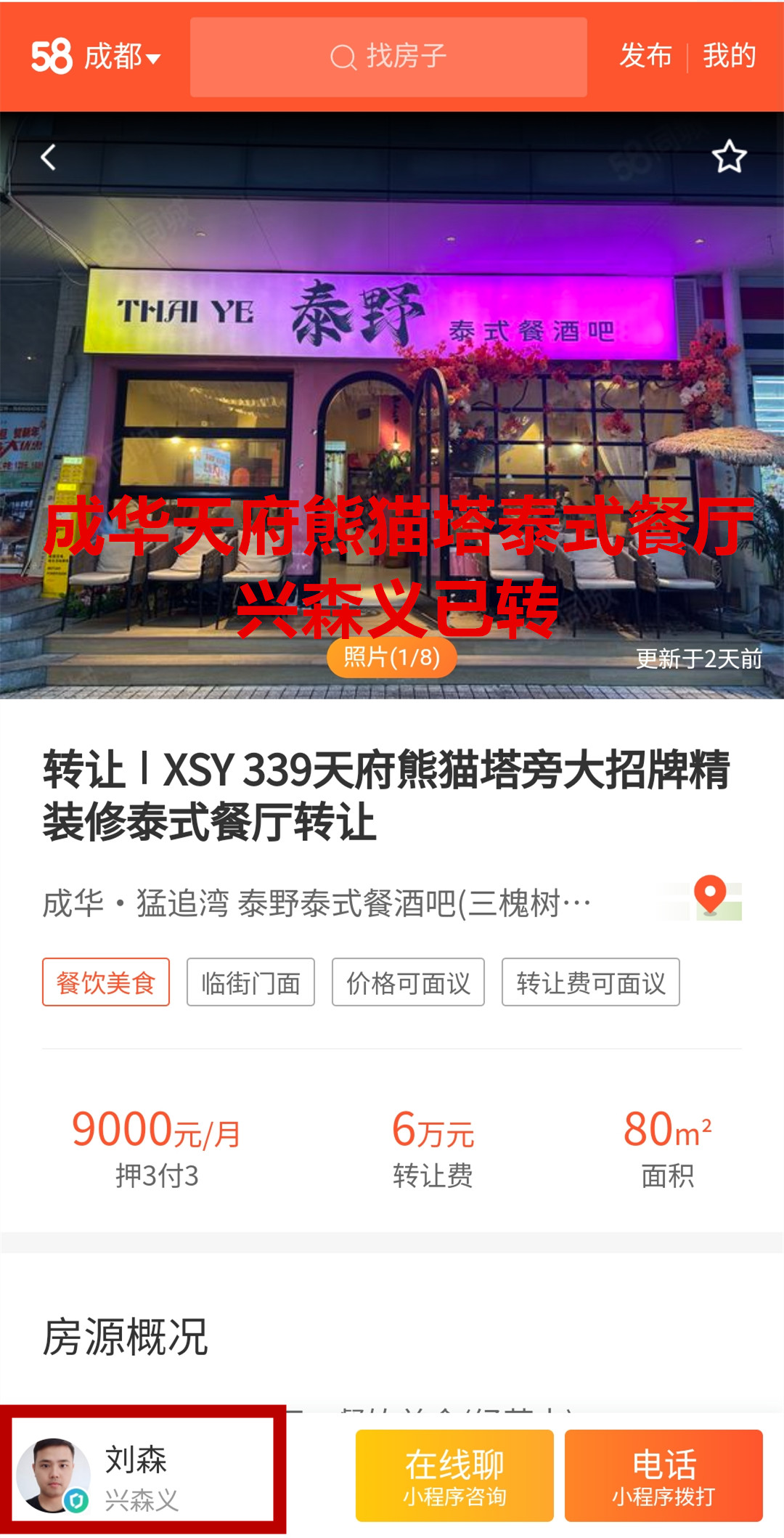784x1538 pixels.
Task: Start 在线聊 online chat
Action: [454, 1476]
